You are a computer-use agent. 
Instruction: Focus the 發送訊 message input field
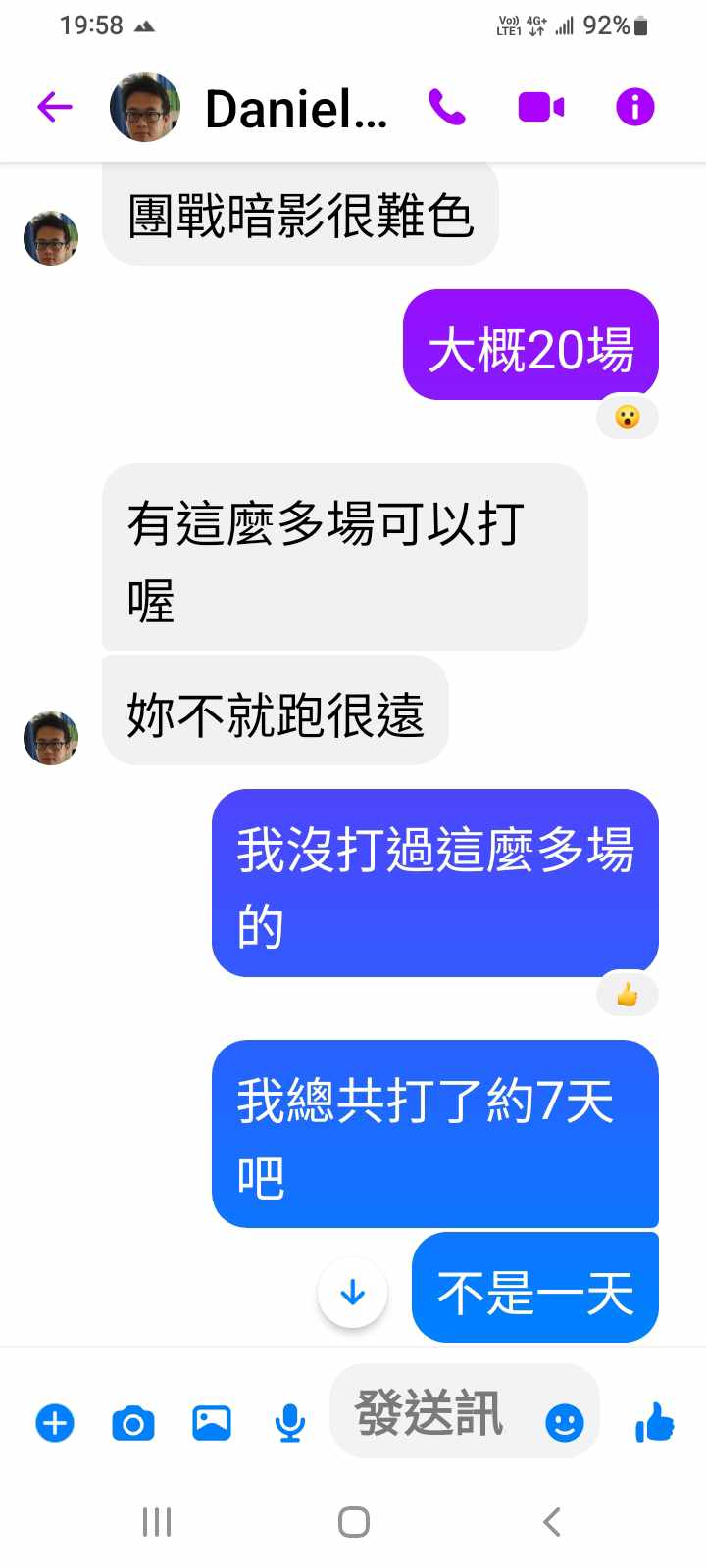[431, 1413]
